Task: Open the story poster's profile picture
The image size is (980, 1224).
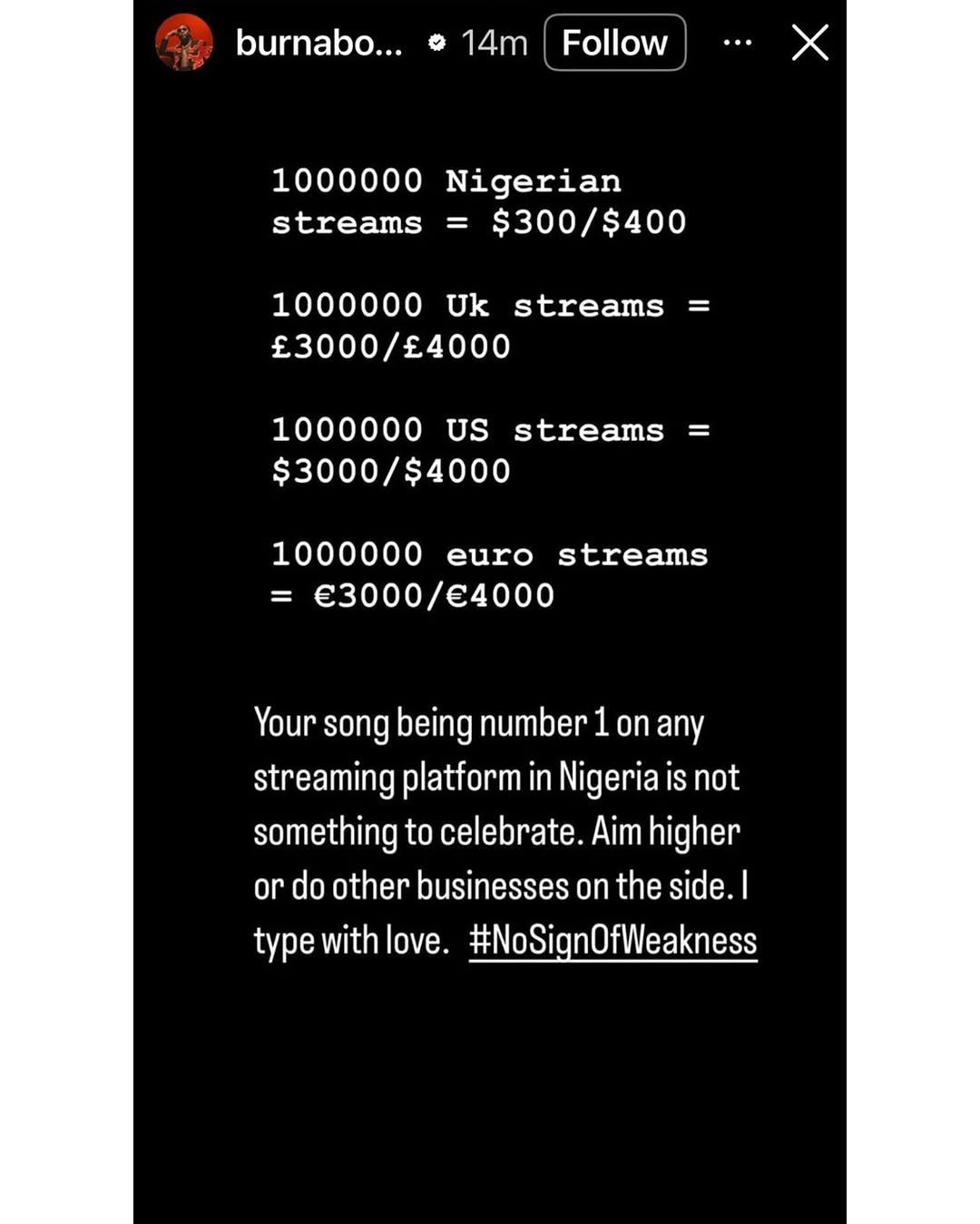Action: coord(184,43)
